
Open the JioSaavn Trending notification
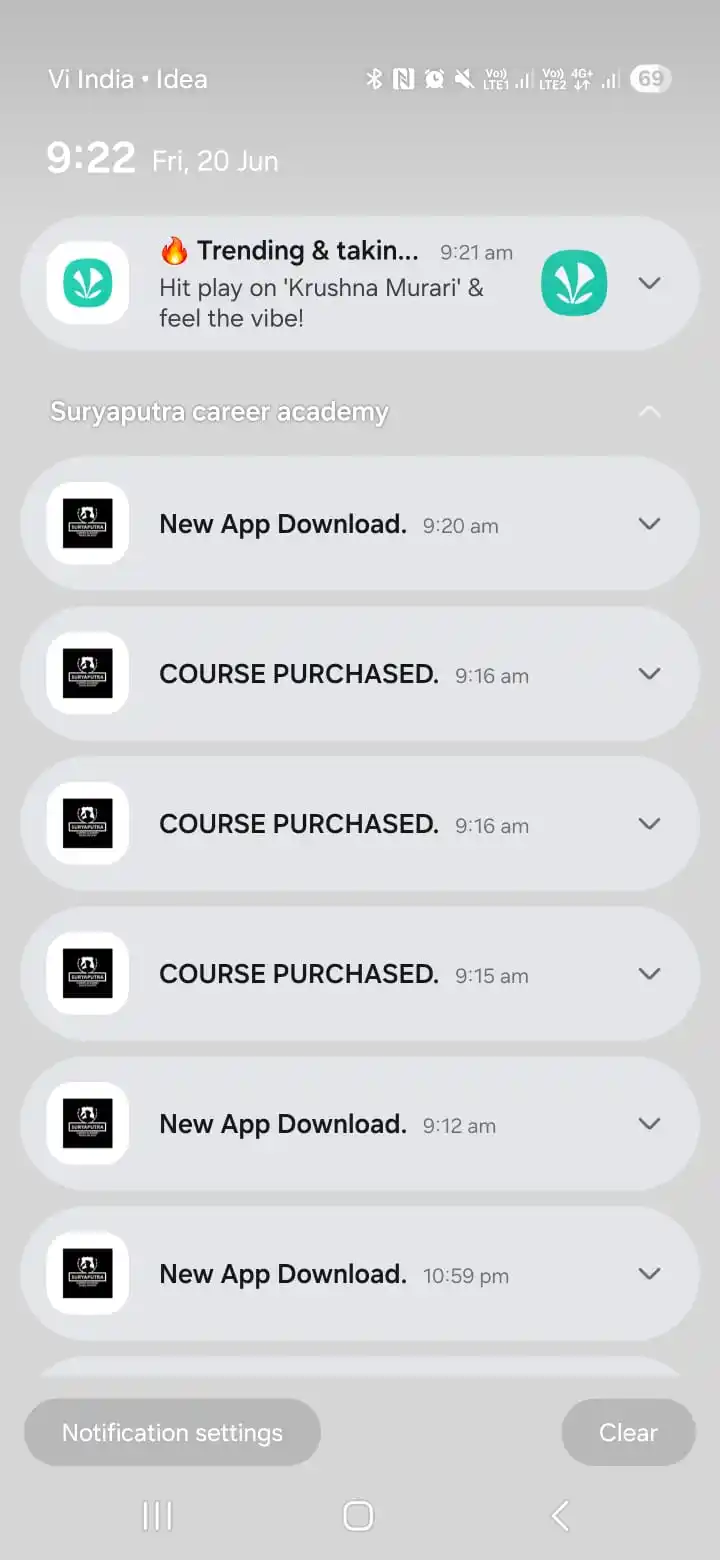click(x=320, y=283)
